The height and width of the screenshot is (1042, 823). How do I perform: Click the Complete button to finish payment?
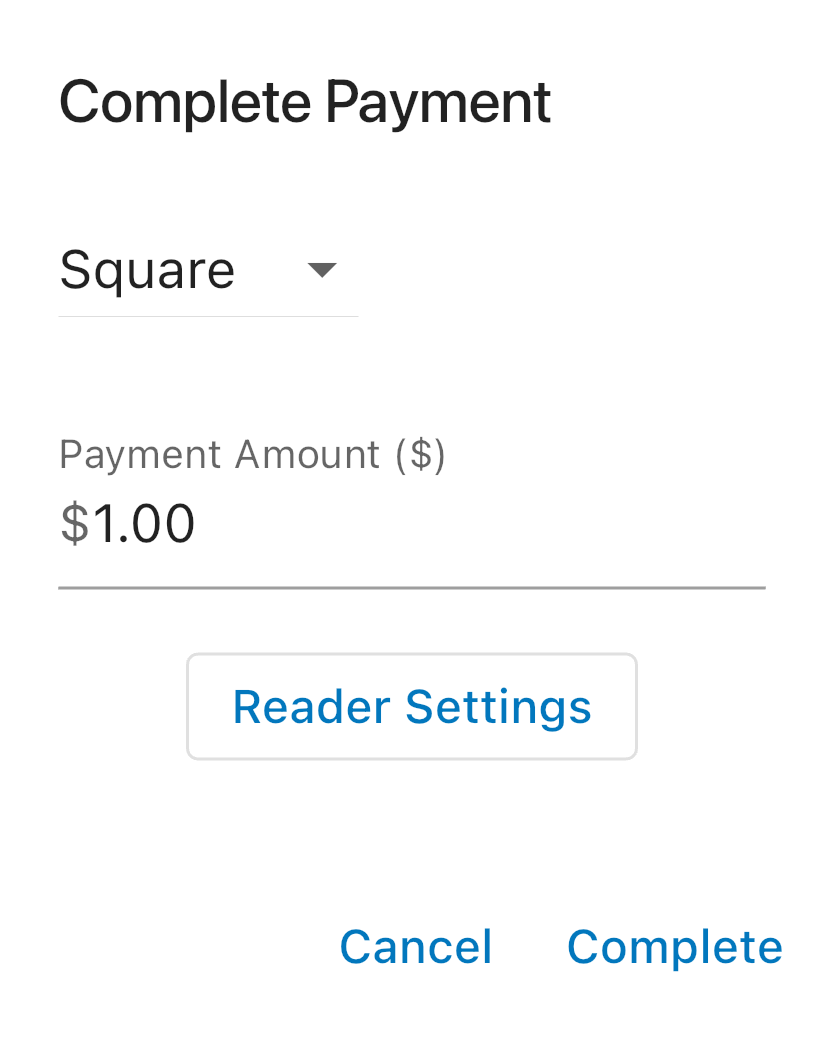(x=674, y=946)
